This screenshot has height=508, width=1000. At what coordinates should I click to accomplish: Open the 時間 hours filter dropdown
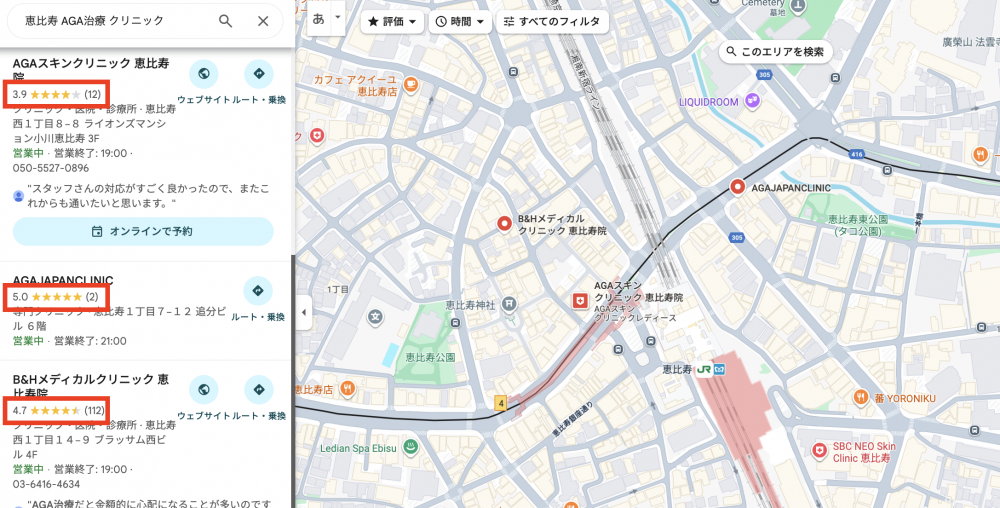coord(461,21)
